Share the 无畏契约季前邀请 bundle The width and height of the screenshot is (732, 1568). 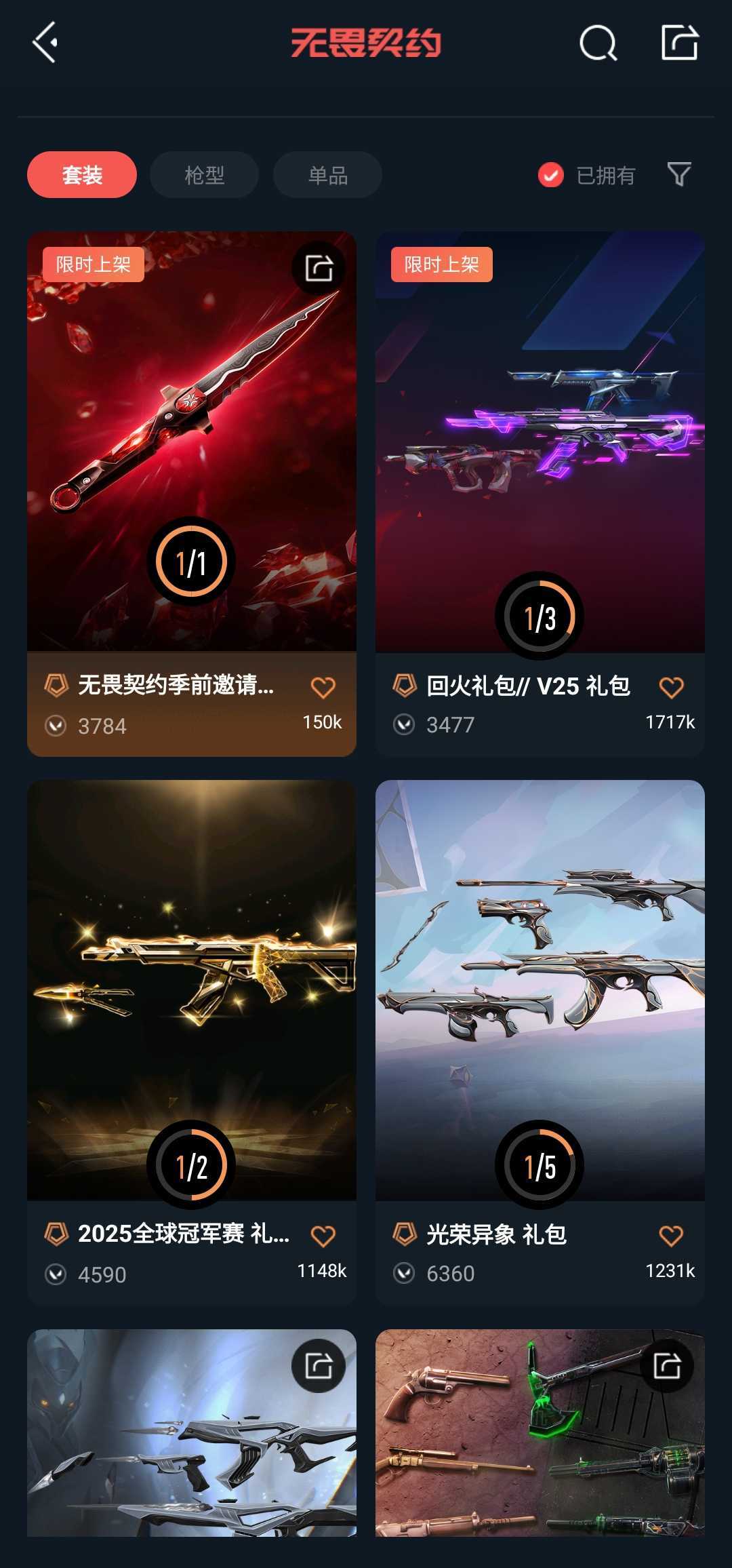[x=319, y=268]
